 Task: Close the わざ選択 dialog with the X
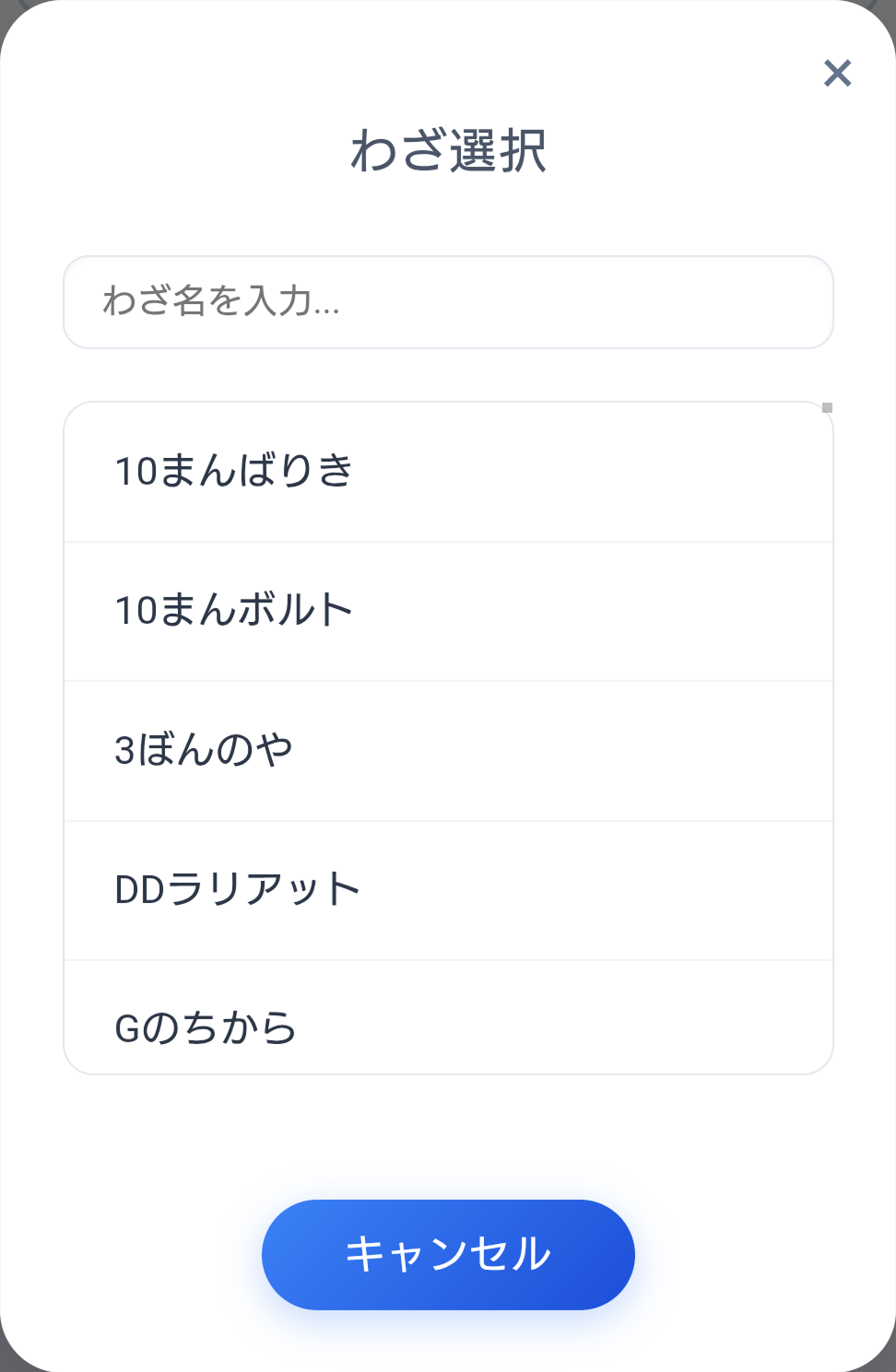coord(836,73)
